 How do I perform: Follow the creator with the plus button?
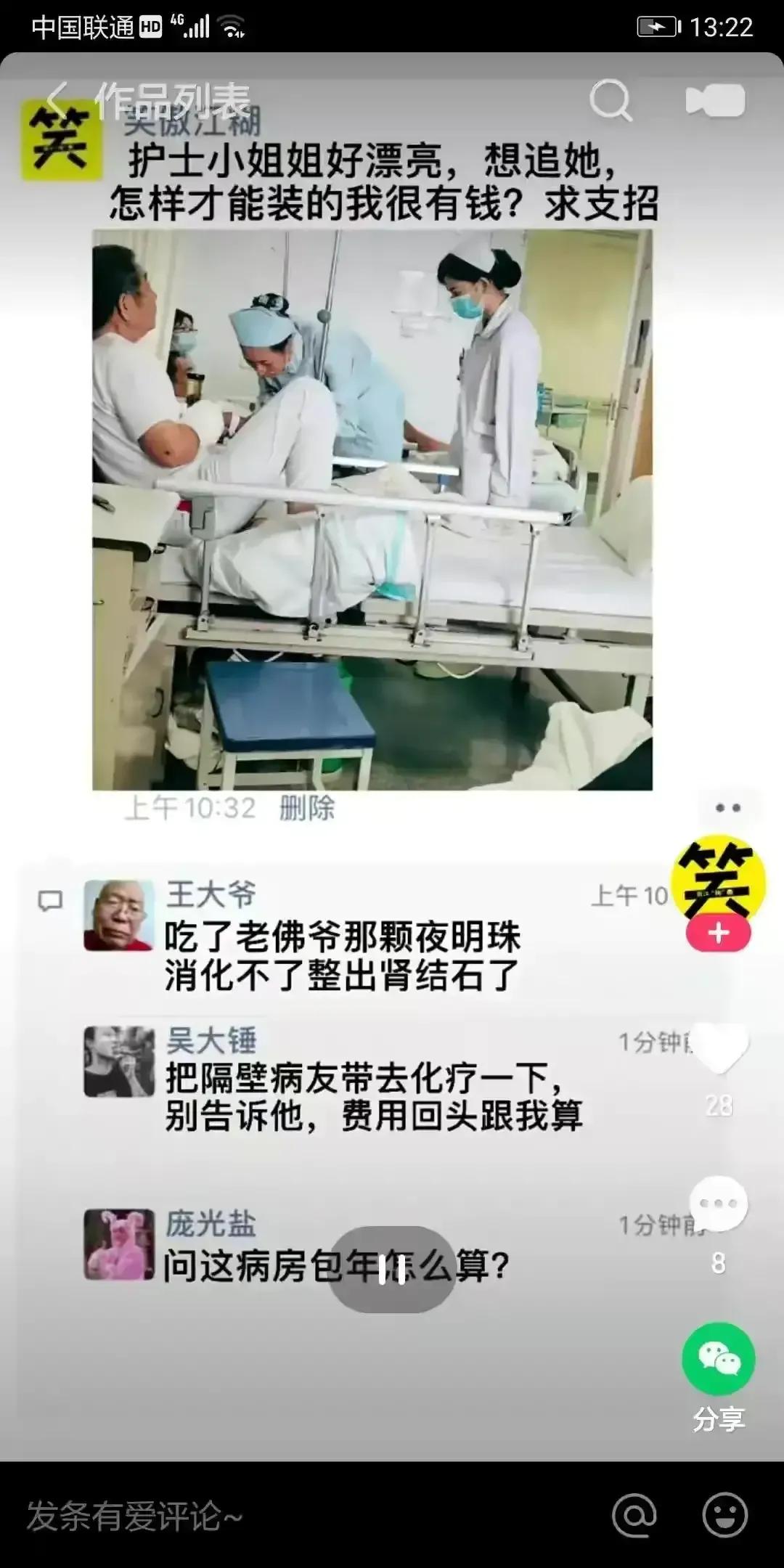pyautogui.click(x=718, y=934)
